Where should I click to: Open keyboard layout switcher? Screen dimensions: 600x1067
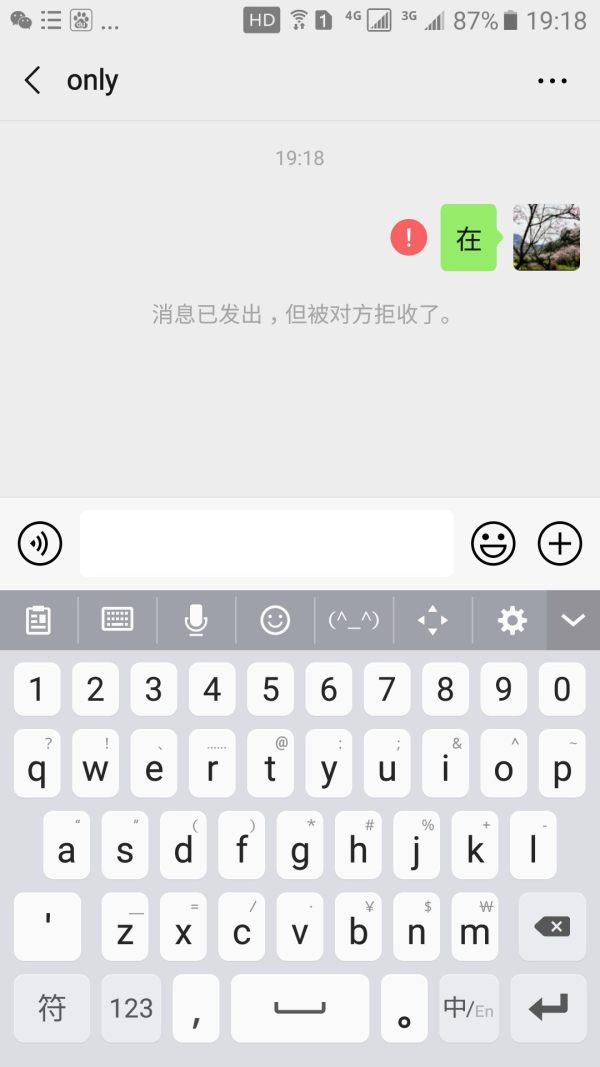tap(117, 620)
